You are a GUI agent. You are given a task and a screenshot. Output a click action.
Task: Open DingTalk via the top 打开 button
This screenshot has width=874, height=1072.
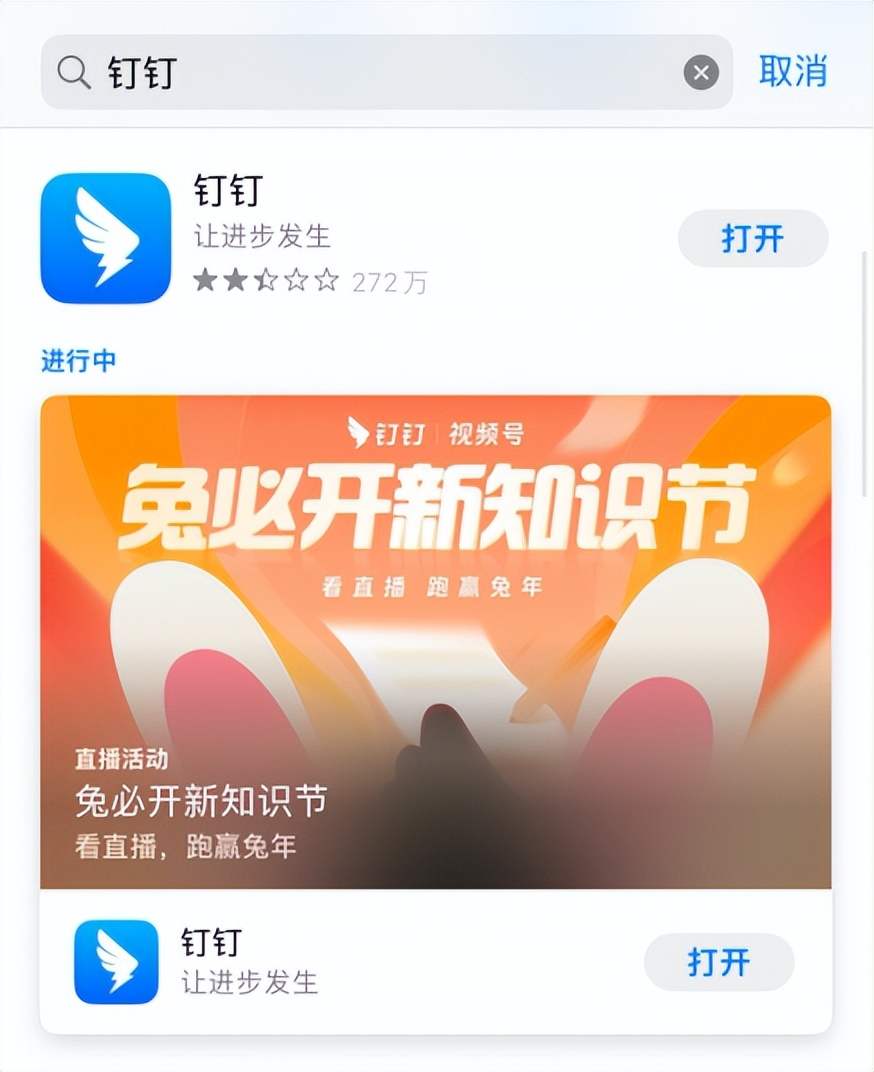[753, 238]
